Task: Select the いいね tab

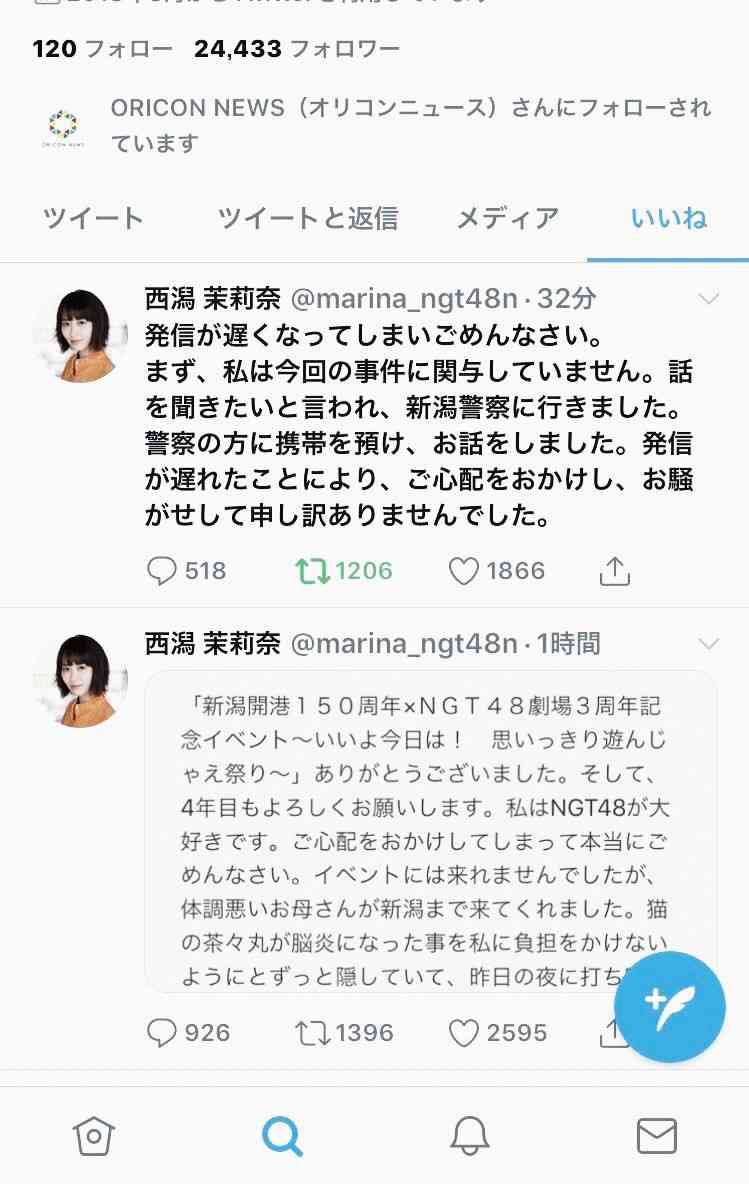Action: click(x=668, y=218)
